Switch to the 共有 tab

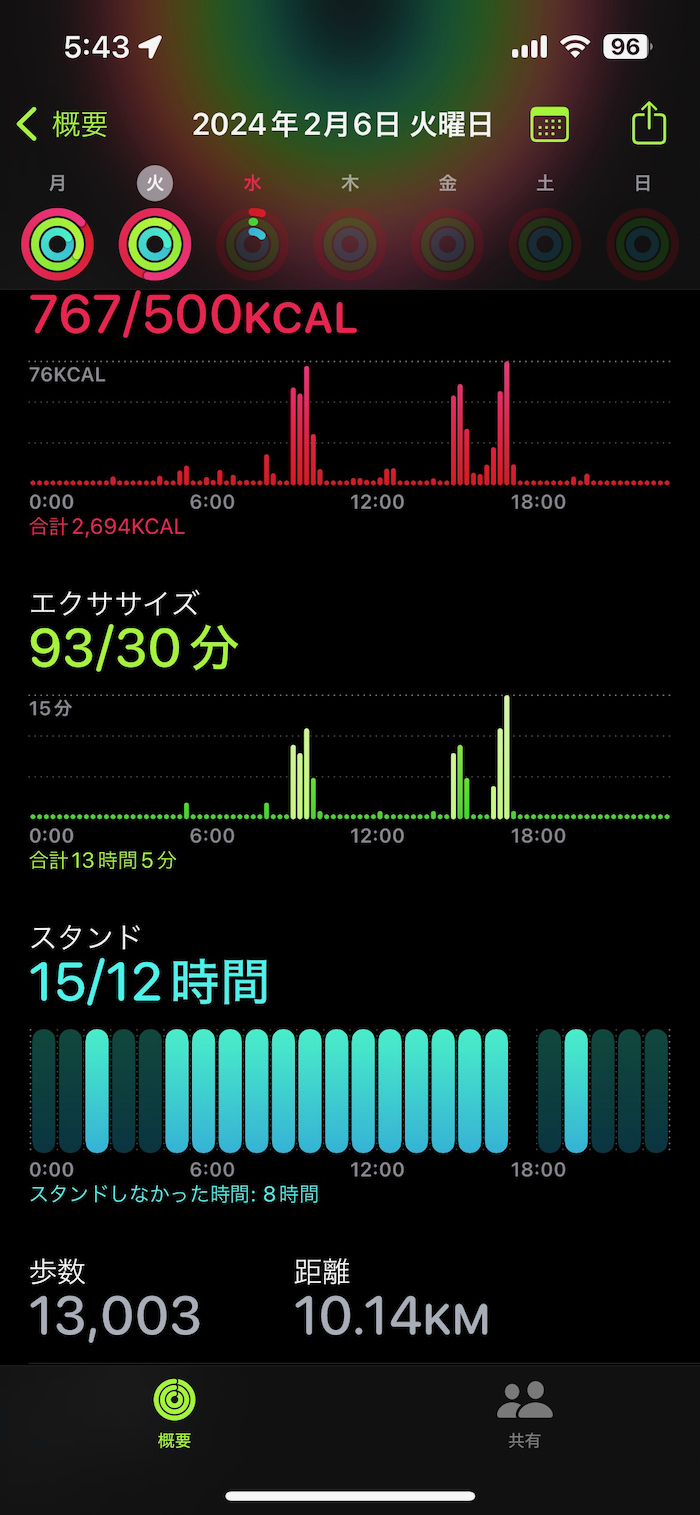pyautogui.click(x=524, y=1413)
